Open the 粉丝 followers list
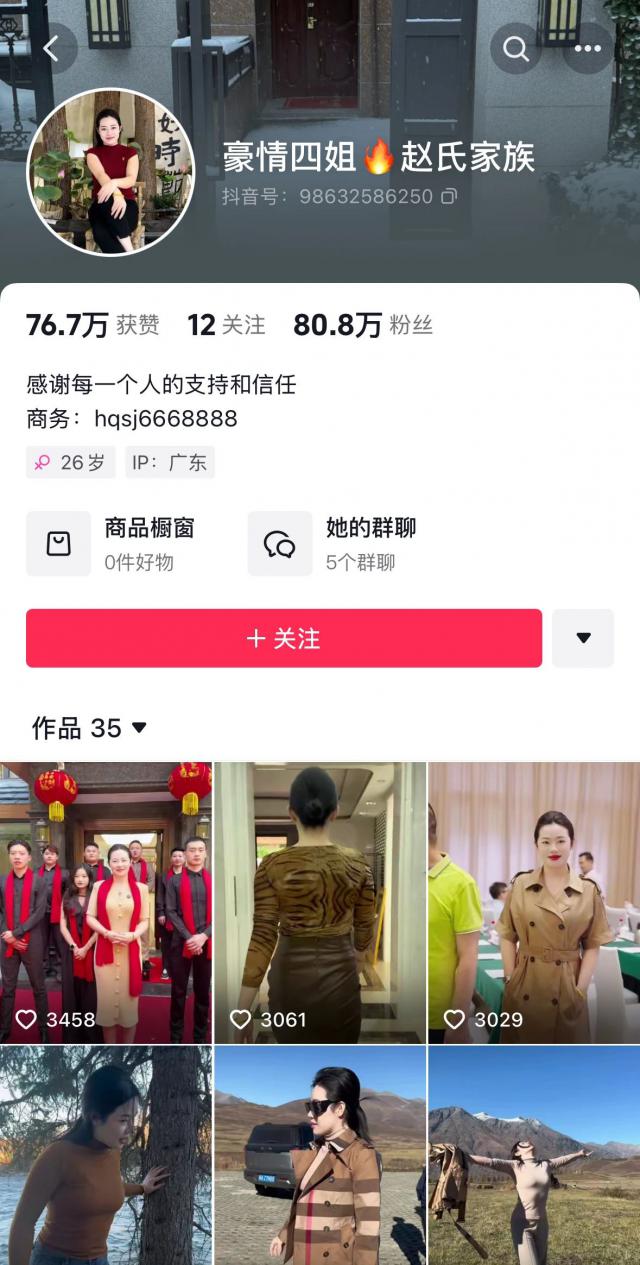Image resolution: width=640 pixels, height=1265 pixels. point(362,325)
